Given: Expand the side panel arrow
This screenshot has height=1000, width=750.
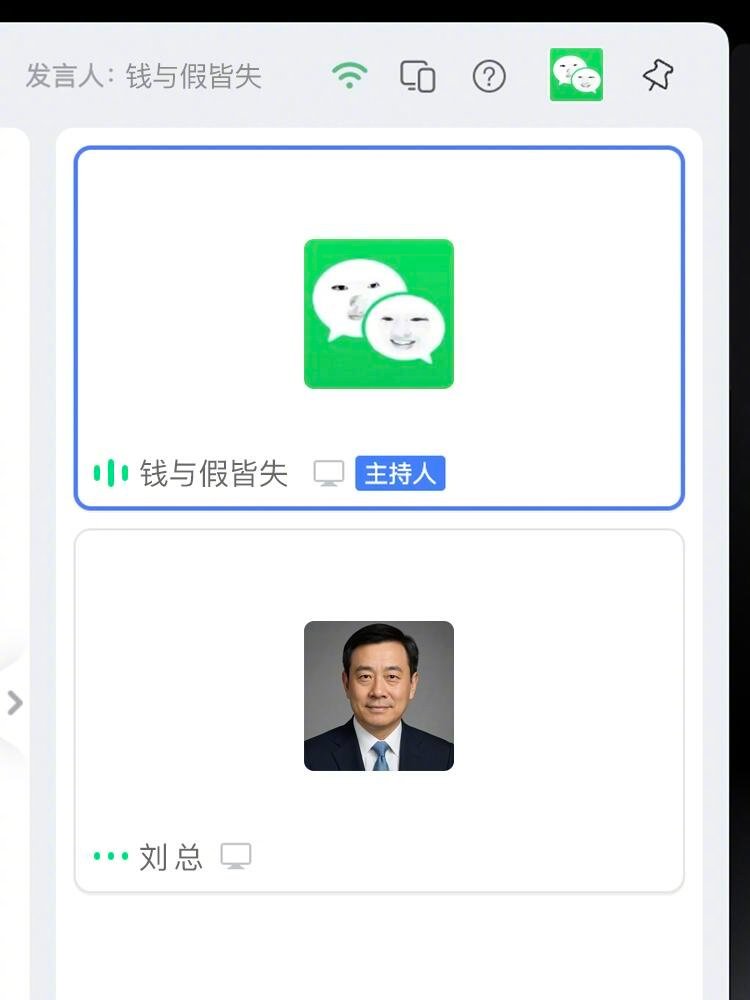Looking at the screenshot, I should click(x=14, y=702).
